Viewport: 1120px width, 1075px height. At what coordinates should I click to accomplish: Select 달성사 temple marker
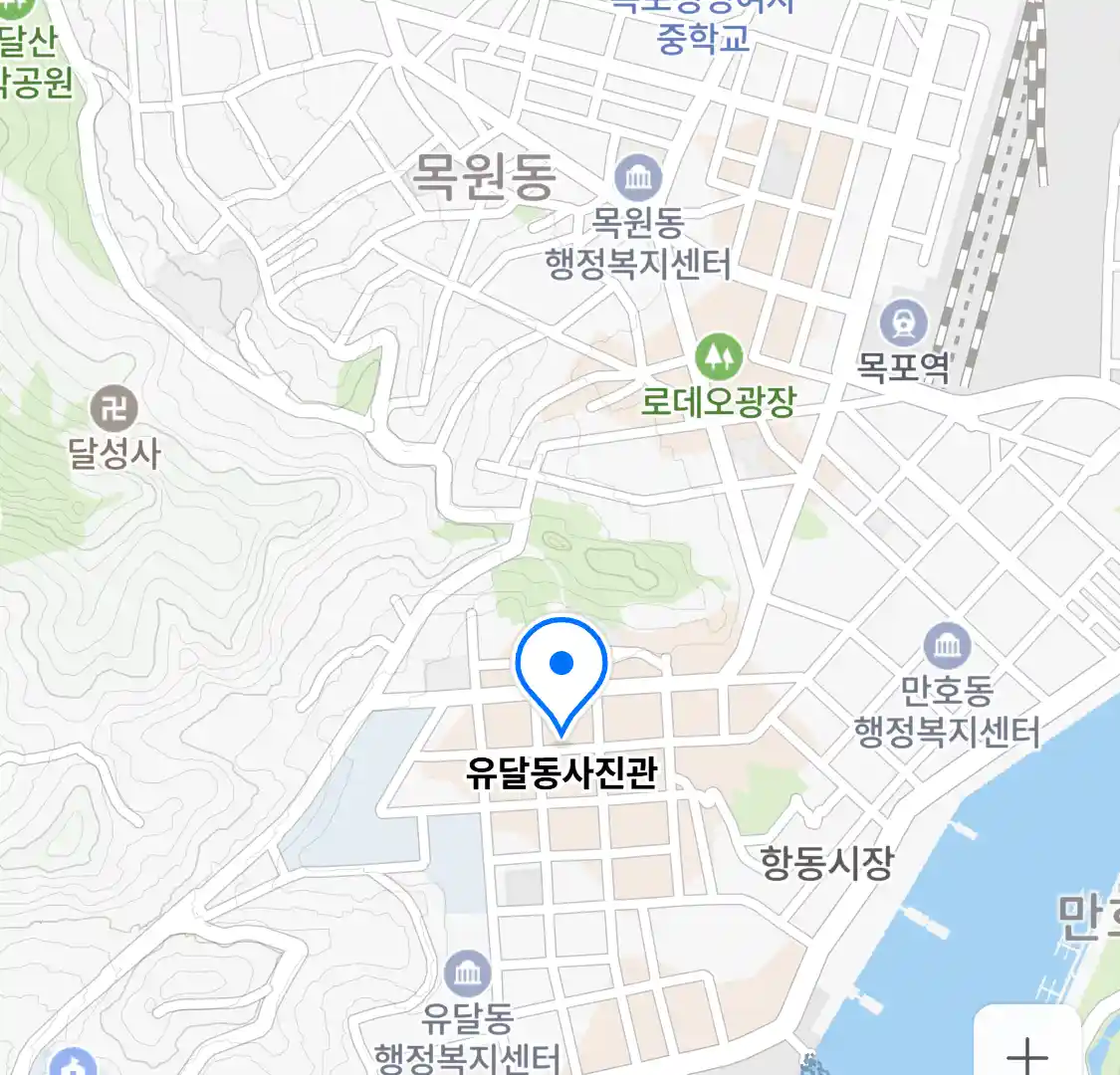(x=114, y=408)
